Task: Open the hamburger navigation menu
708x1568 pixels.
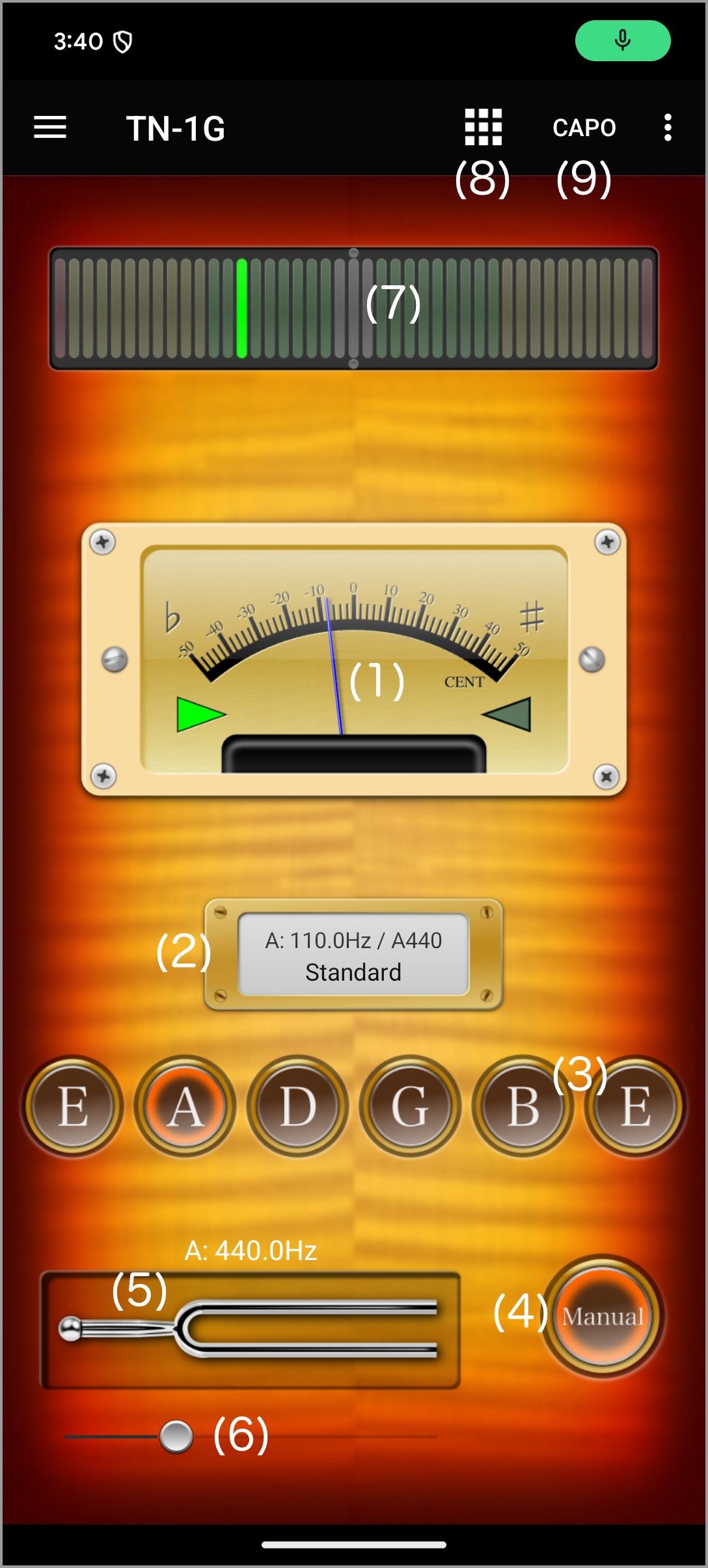Action: click(x=50, y=128)
